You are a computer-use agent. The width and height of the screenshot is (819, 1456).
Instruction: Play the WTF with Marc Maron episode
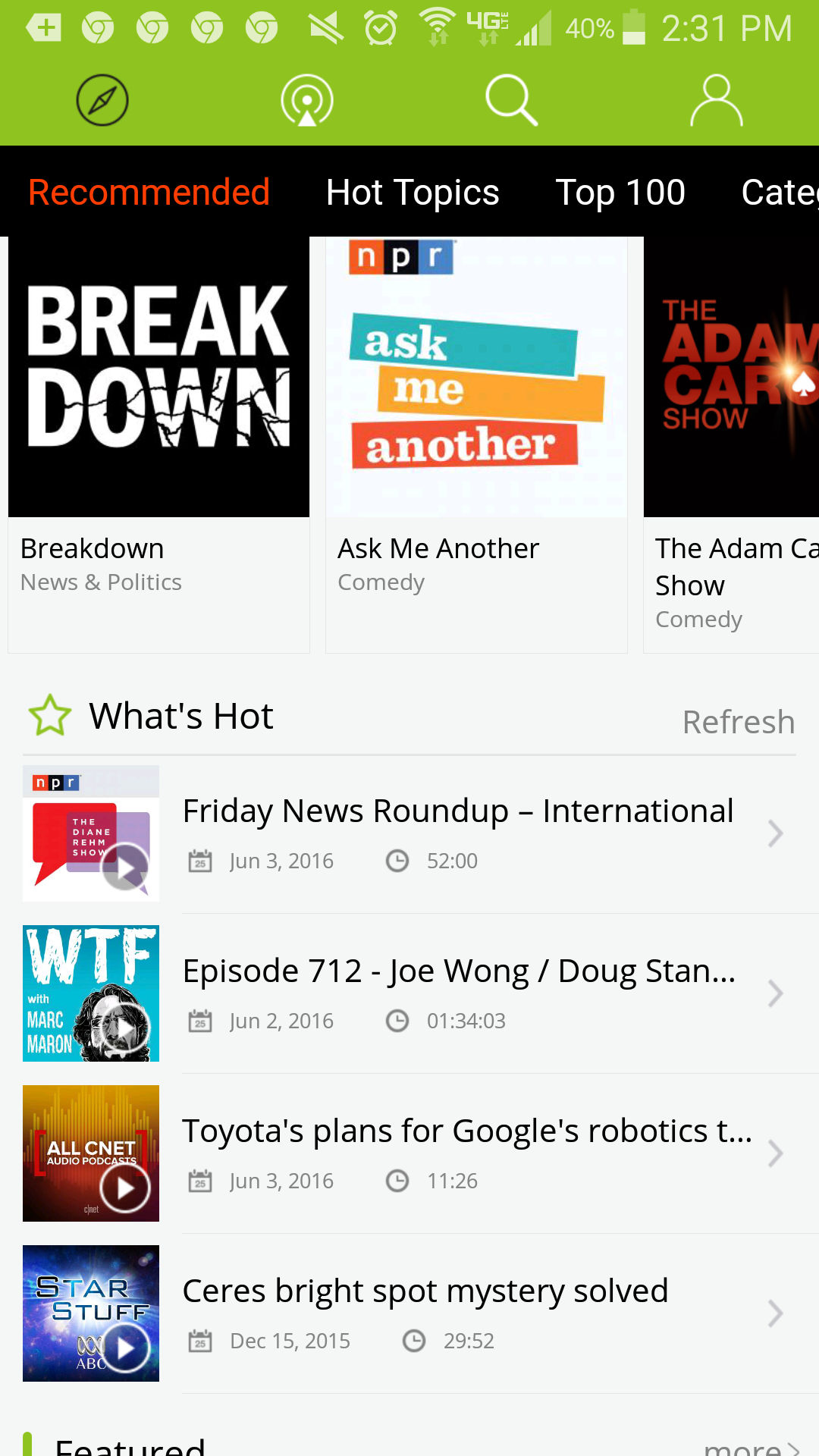point(125,1028)
